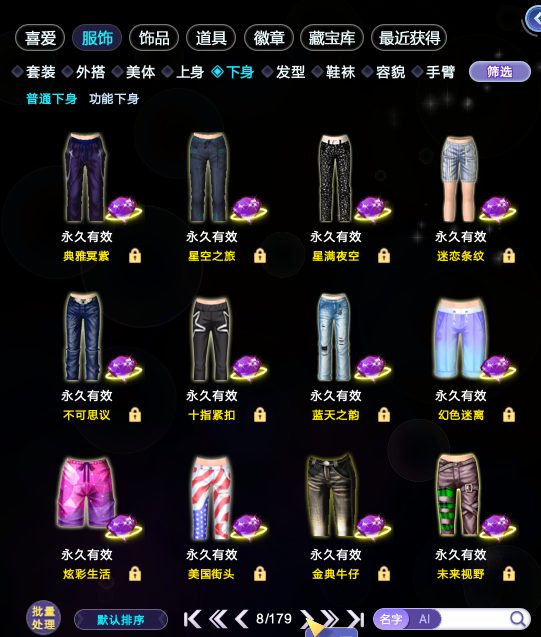This screenshot has height=637, width=541.
Task: Switch to the 功能下身 sub-tab
Action: click(x=114, y=99)
